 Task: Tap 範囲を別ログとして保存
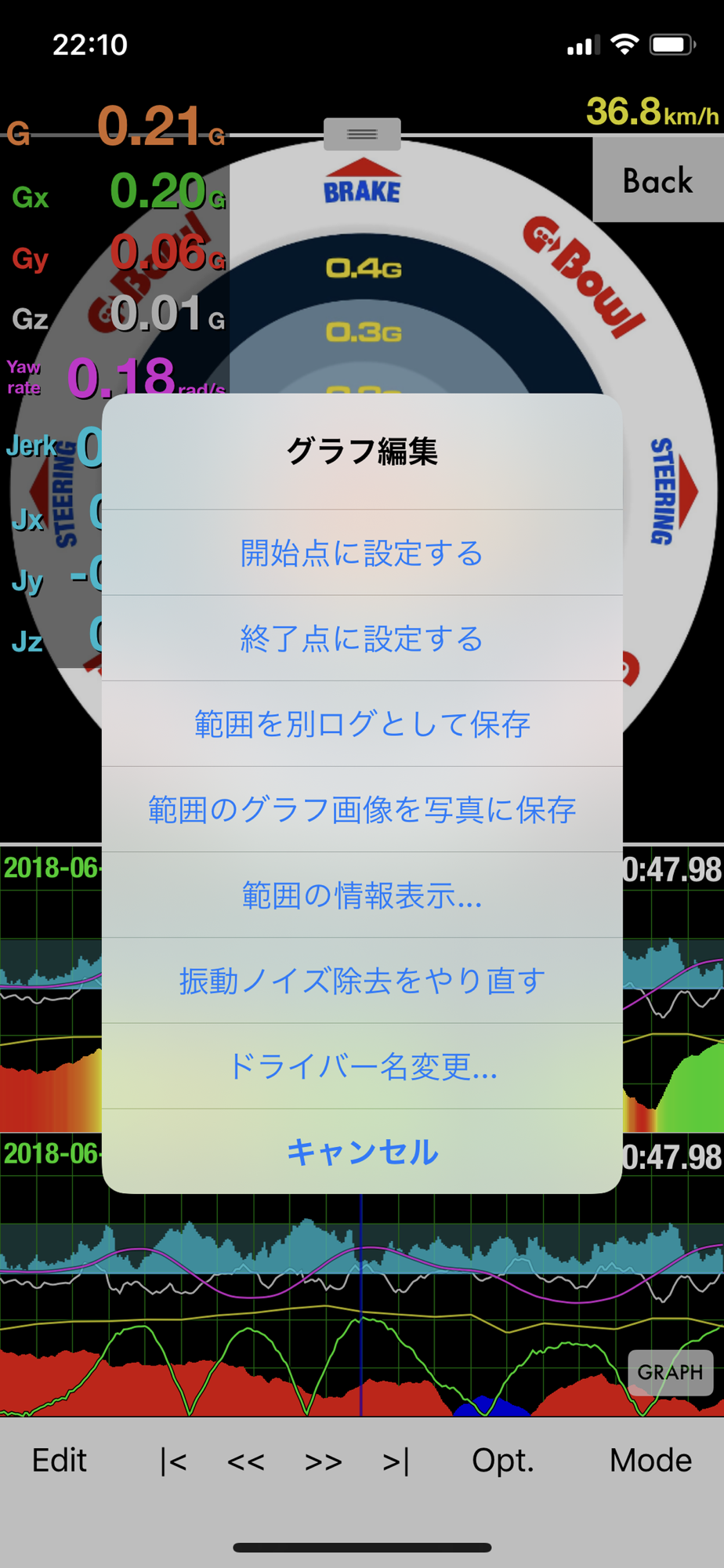(362, 724)
